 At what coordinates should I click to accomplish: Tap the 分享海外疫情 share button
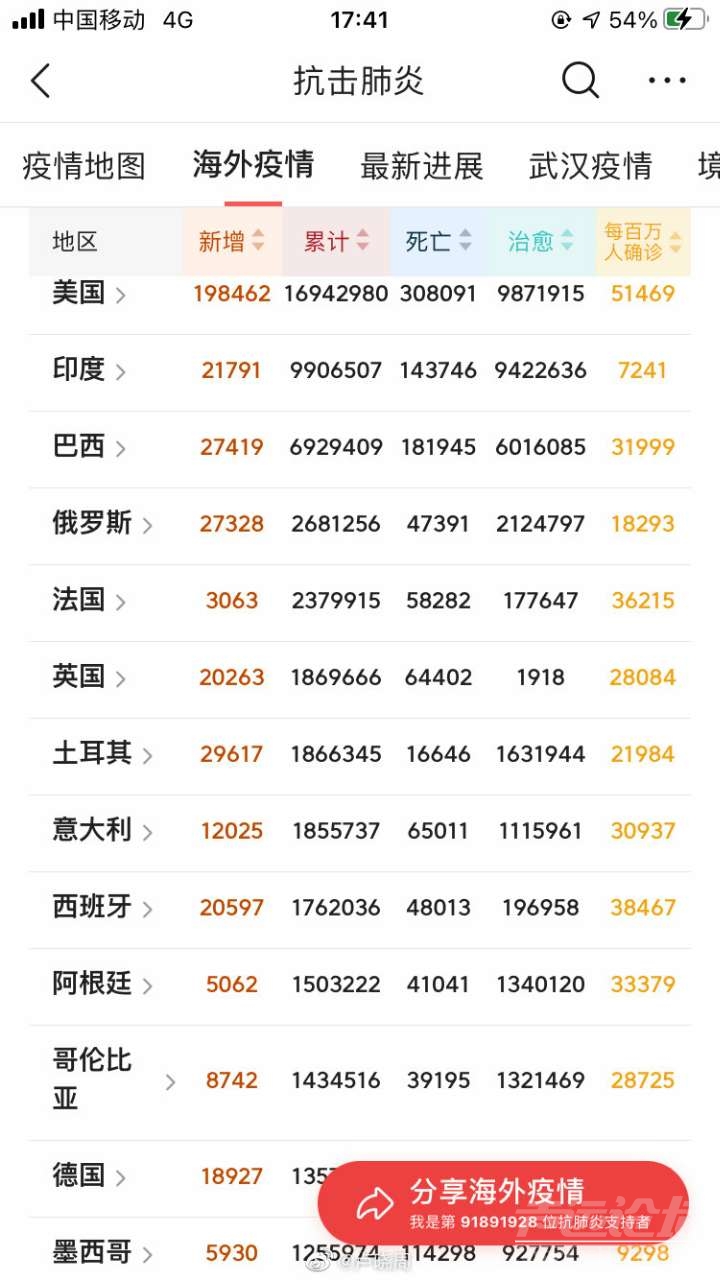tap(503, 1202)
